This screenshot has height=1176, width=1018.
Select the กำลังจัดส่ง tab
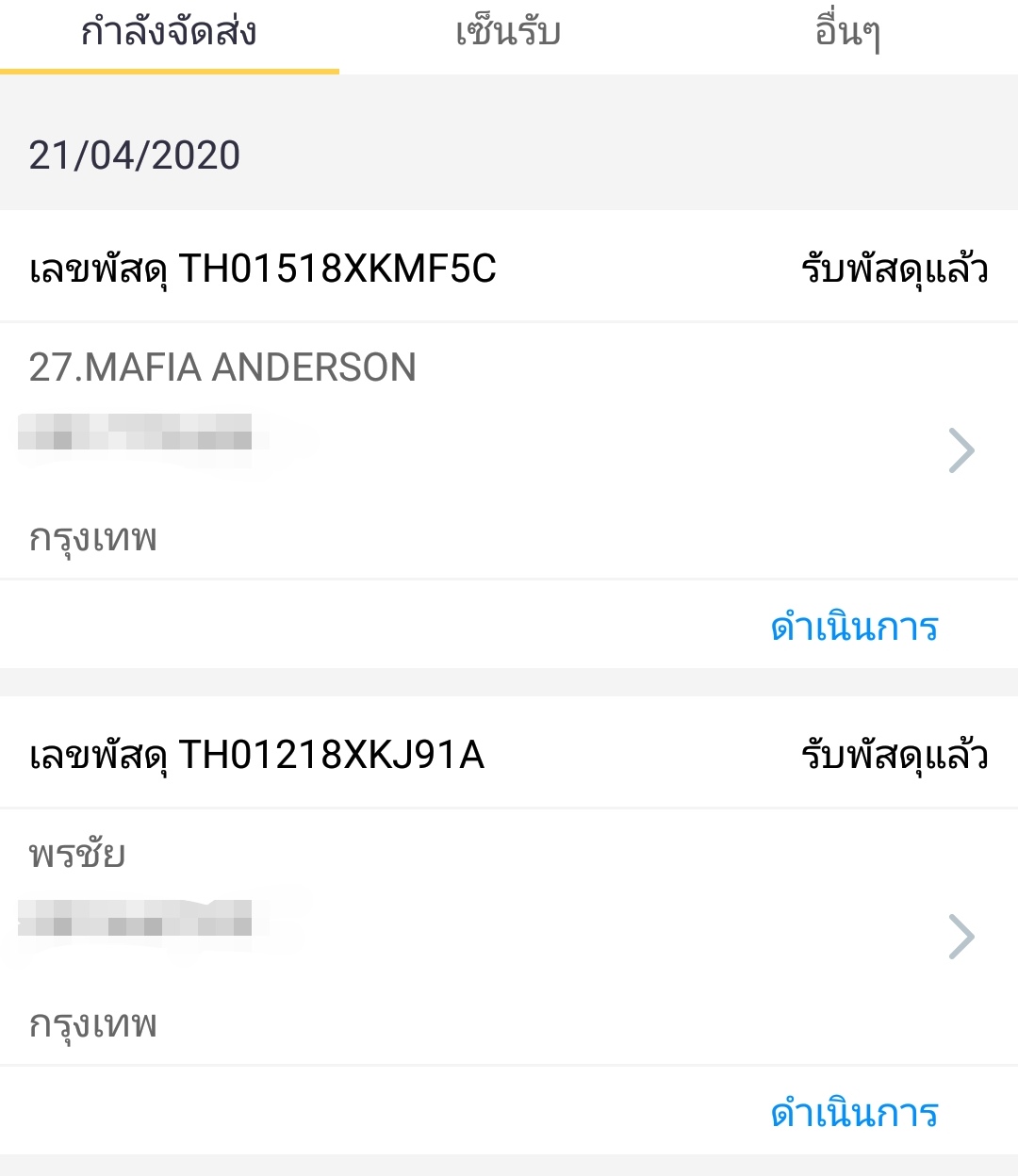click(170, 31)
